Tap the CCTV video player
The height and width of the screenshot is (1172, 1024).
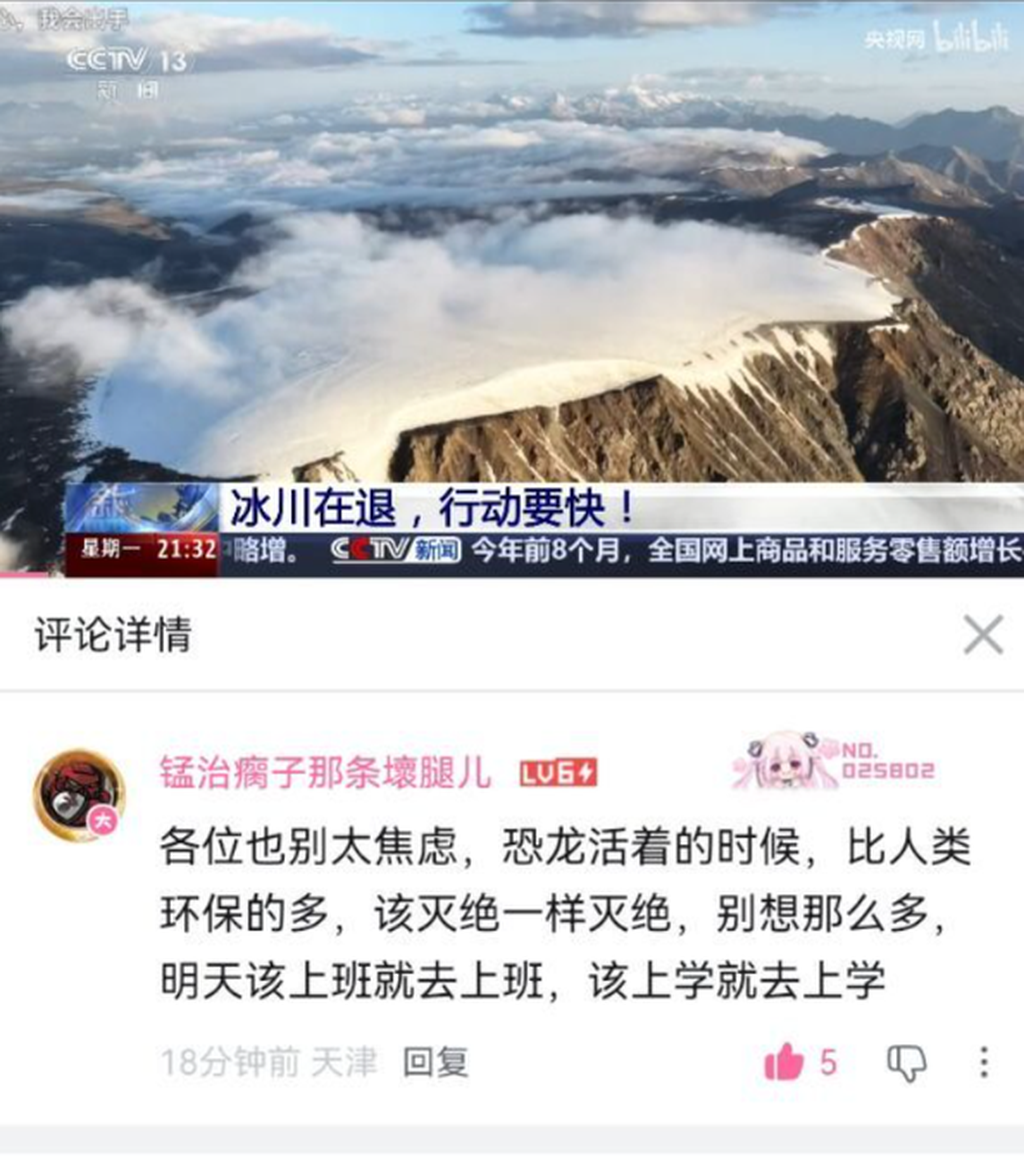tap(512, 289)
